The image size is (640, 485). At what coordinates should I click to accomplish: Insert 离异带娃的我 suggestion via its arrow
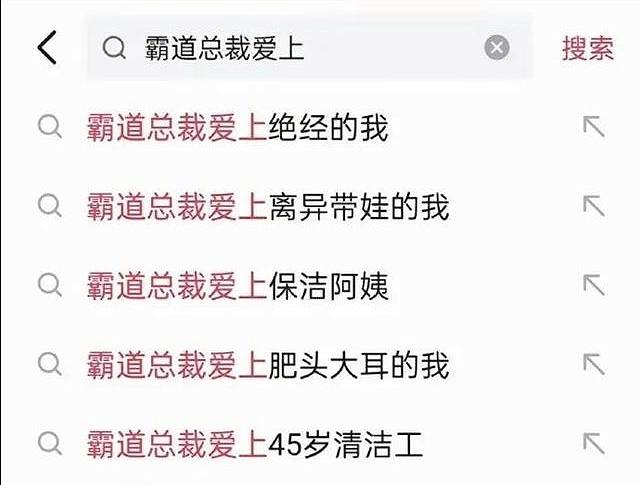tap(594, 206)
